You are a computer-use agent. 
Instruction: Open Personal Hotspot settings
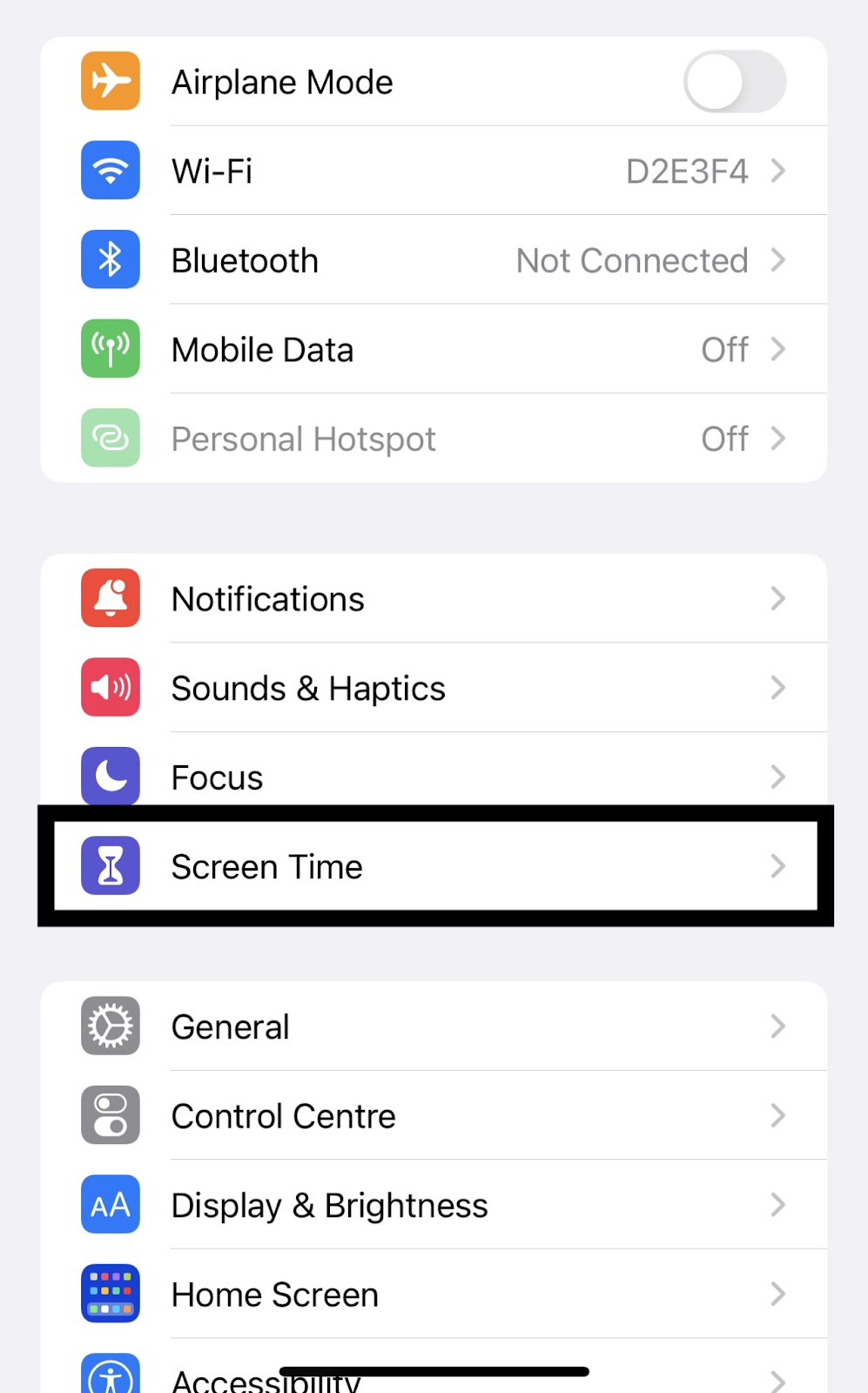pos(434,438)
